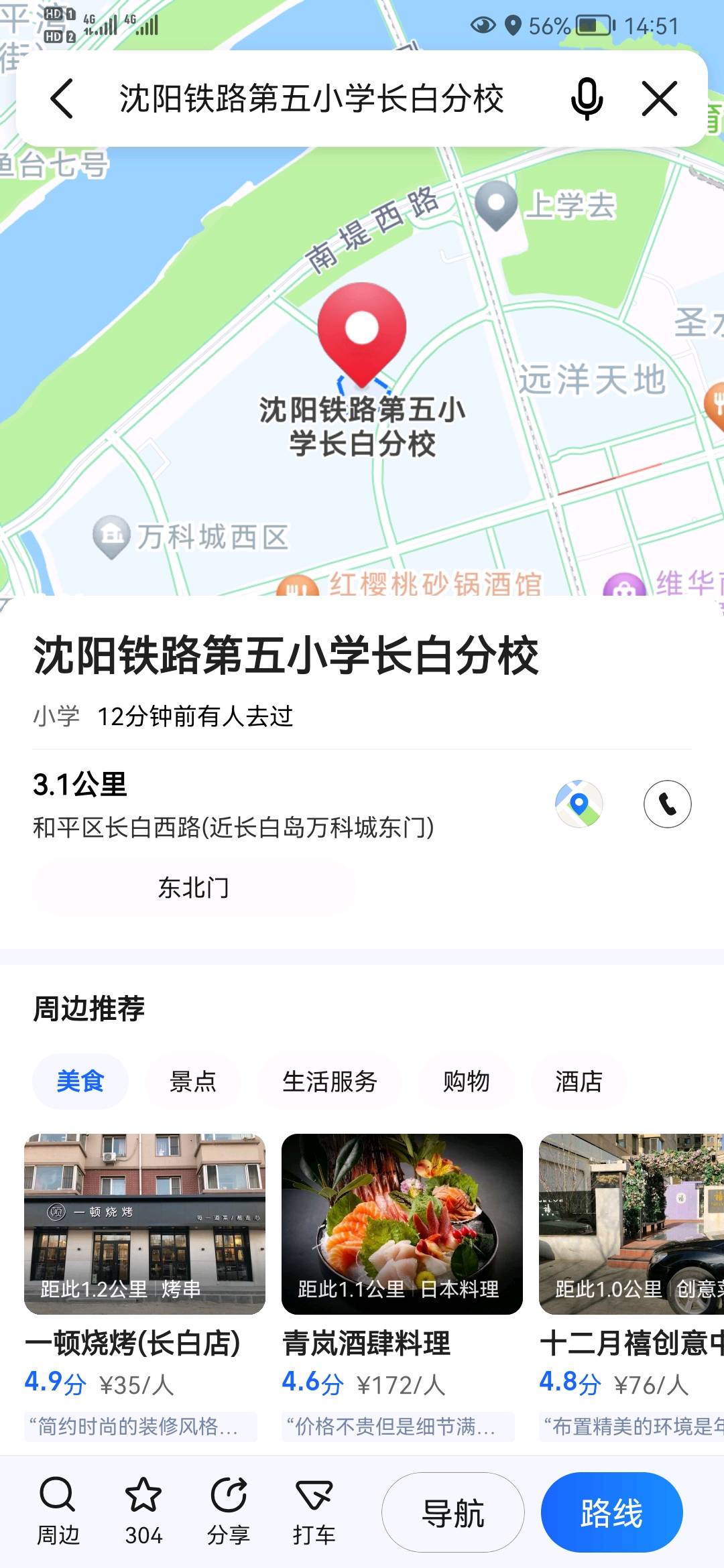Image resolution: width=724 pixels, height=1568 pixels.
Task: Switch to the 景点 tab
Action: (193, 1082)
